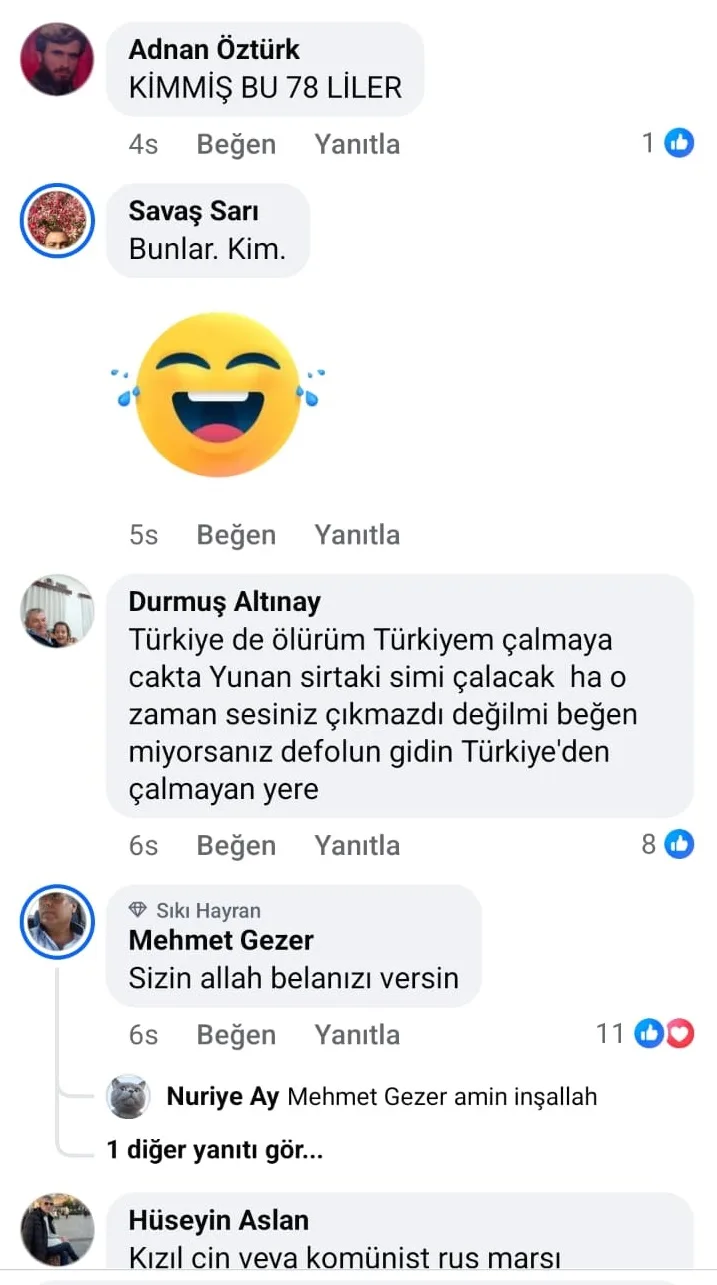Like Adnan Öztürk's comment
The image size is (717, 1285).
click(236, 144)
